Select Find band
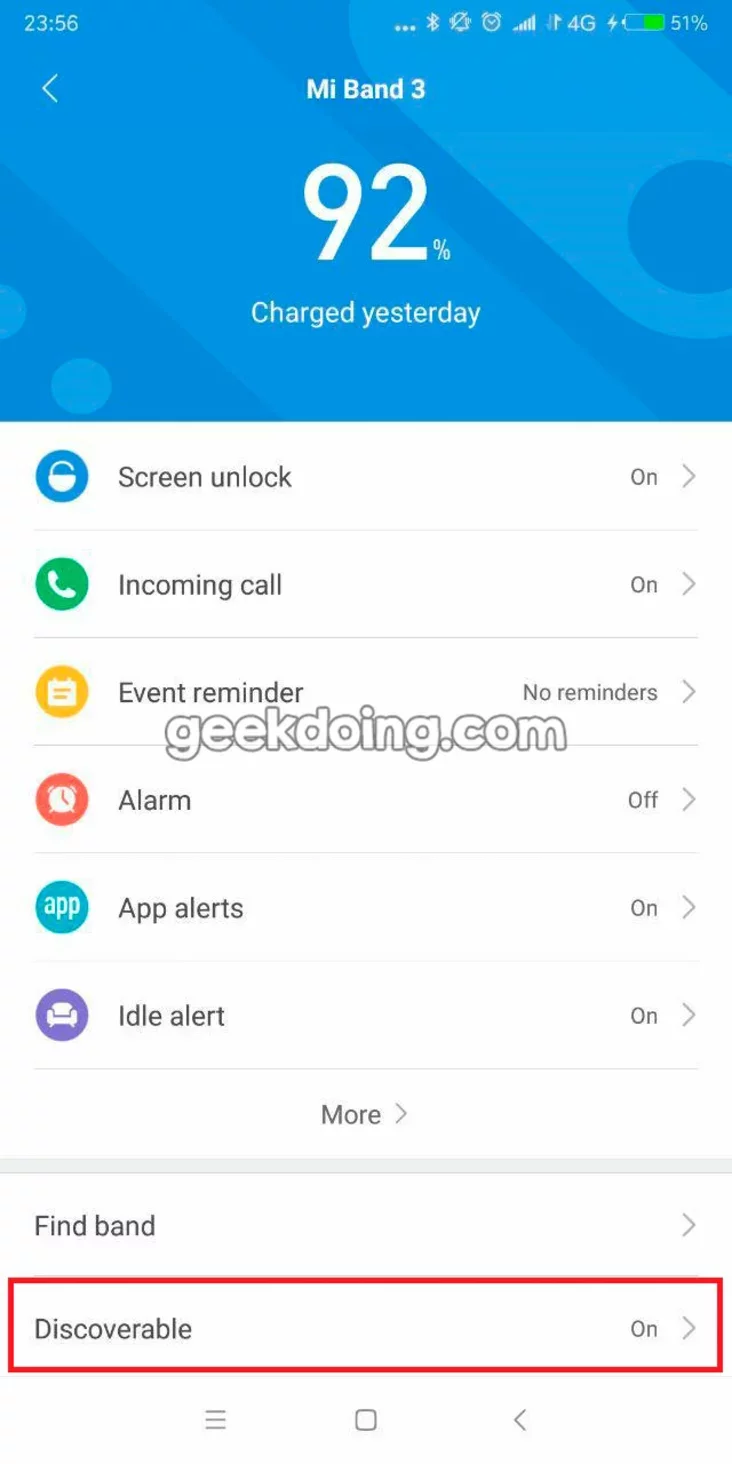The image size is (732, 1464). (365, 1225)
